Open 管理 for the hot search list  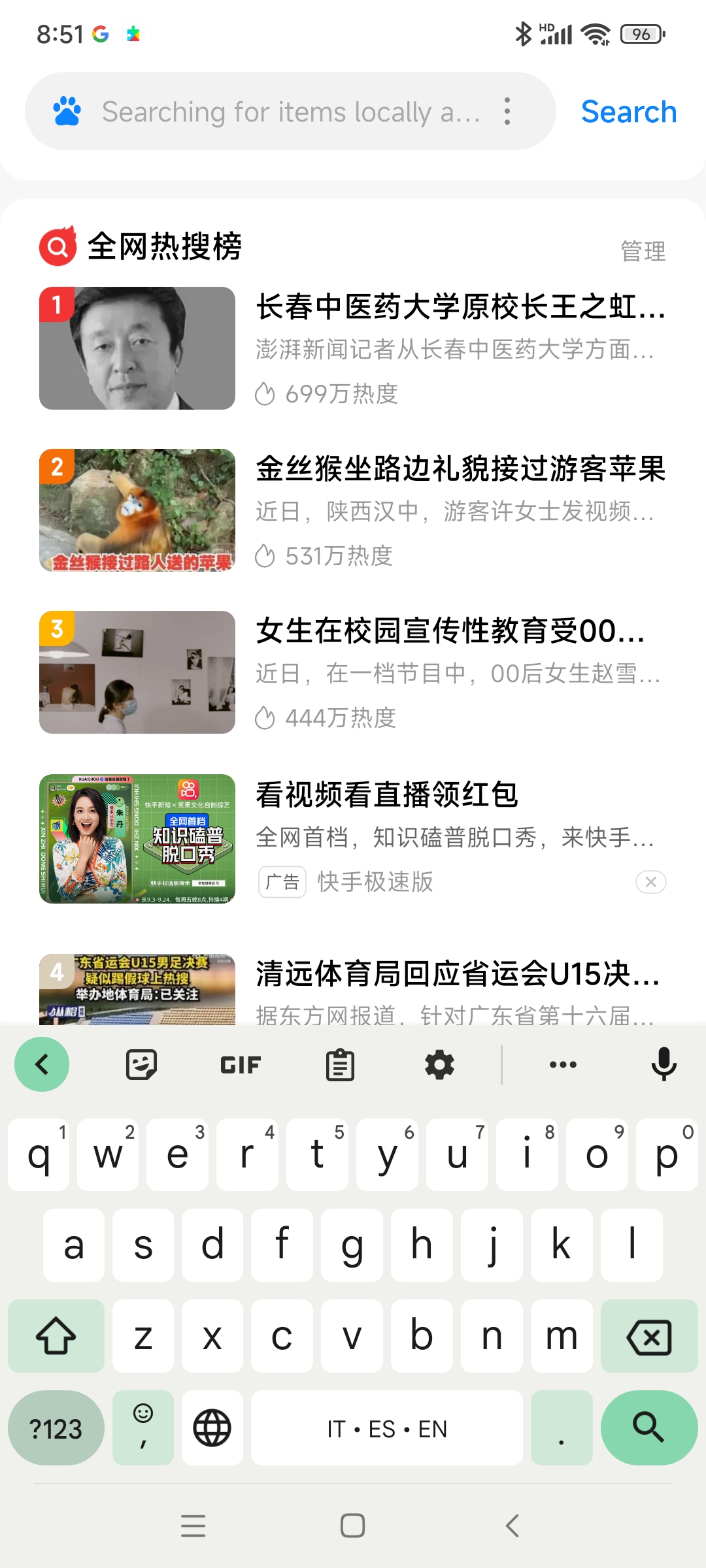coord(643,251)
